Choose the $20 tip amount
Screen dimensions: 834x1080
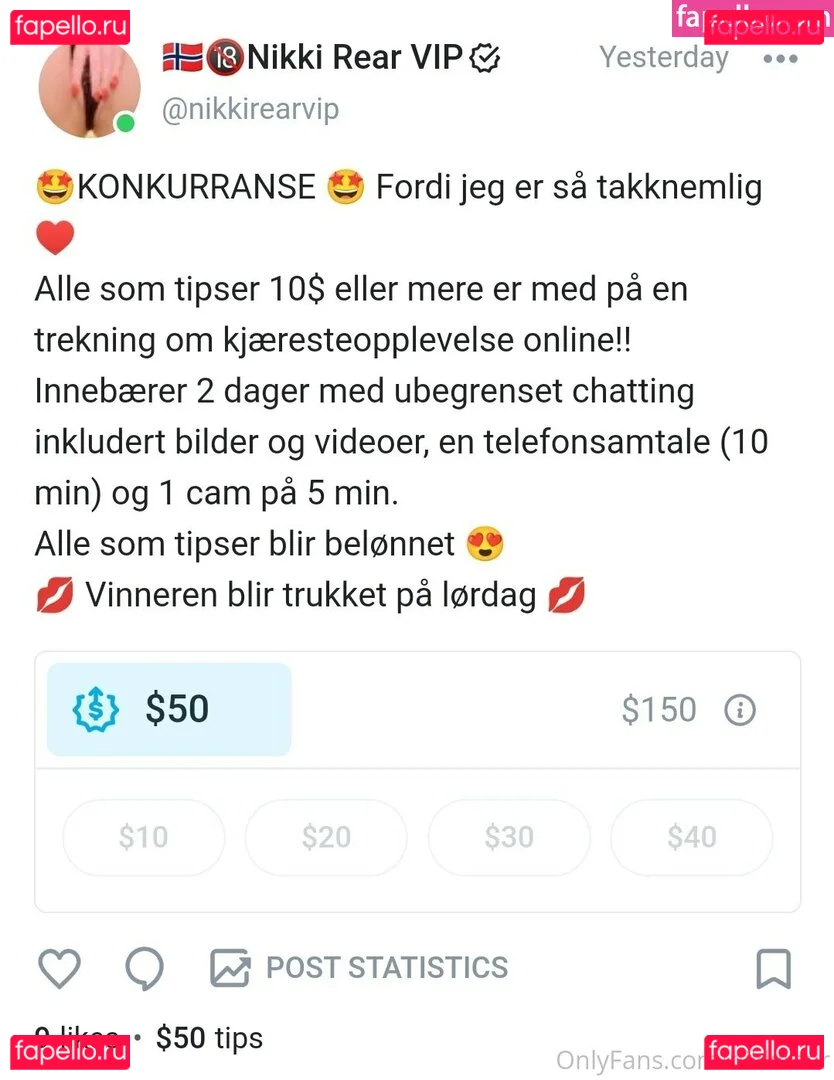coord(326,836)
